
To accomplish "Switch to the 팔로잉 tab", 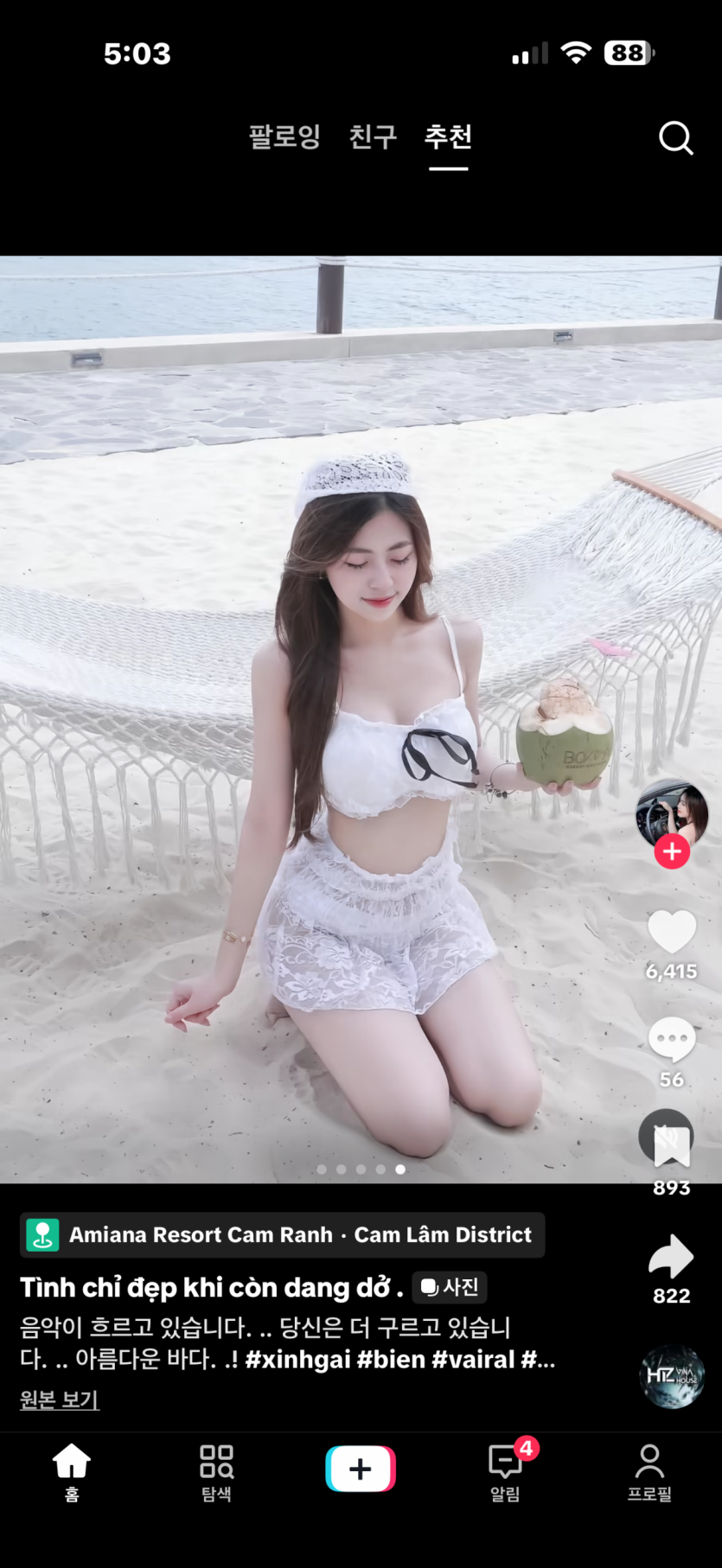I will (284, 137).
